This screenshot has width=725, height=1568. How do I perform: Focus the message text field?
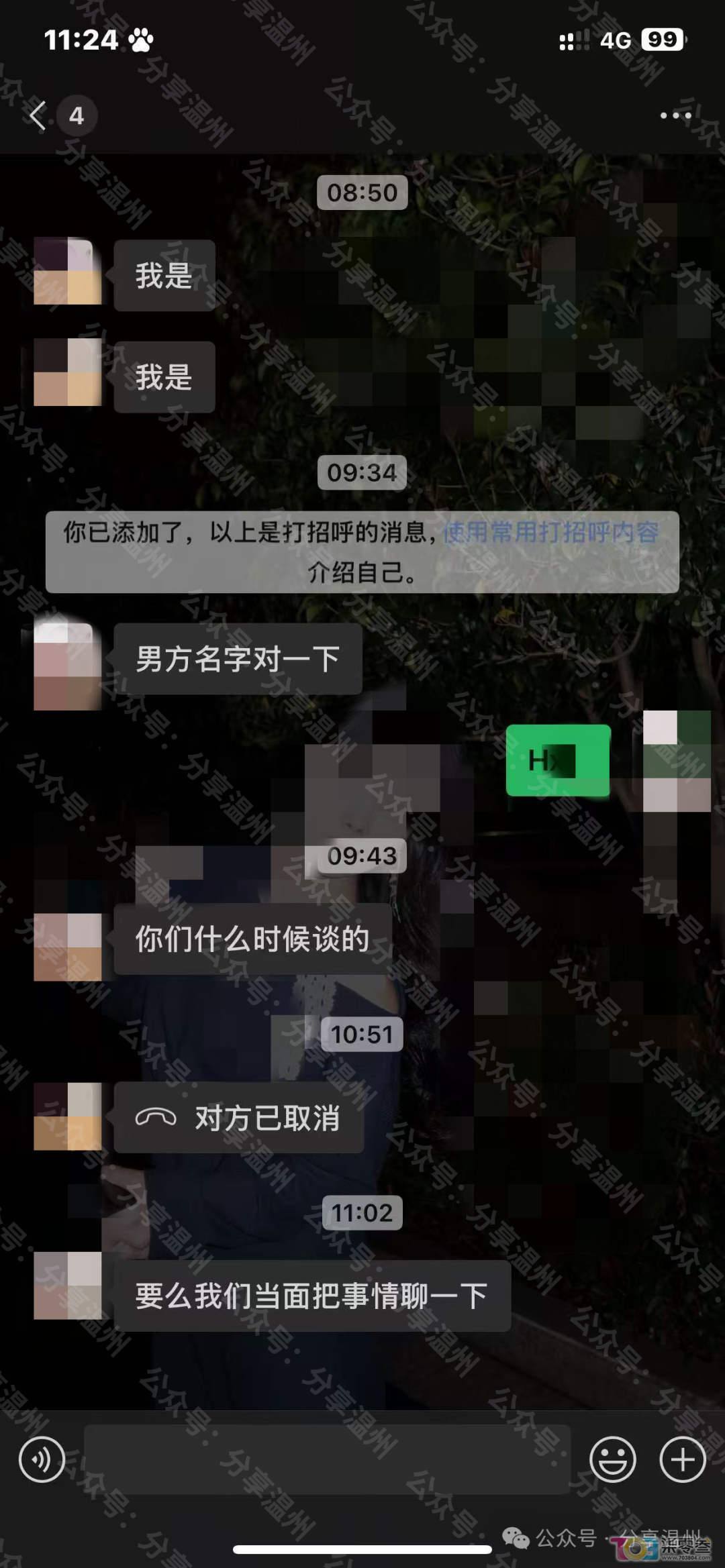pyautogui.click(x=327, y=1459)
